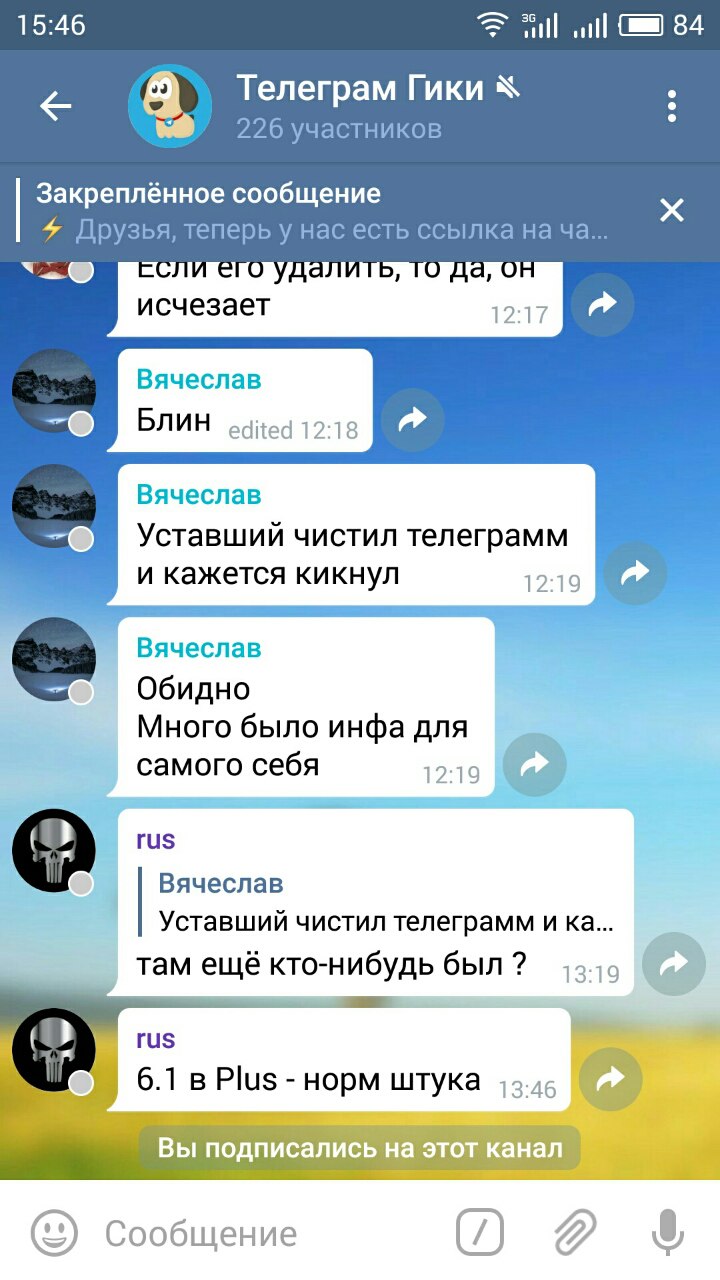Open the pinned message Закреплённое сообщение
Viewport: 720px width, 1280px height.
coord(320,212)
